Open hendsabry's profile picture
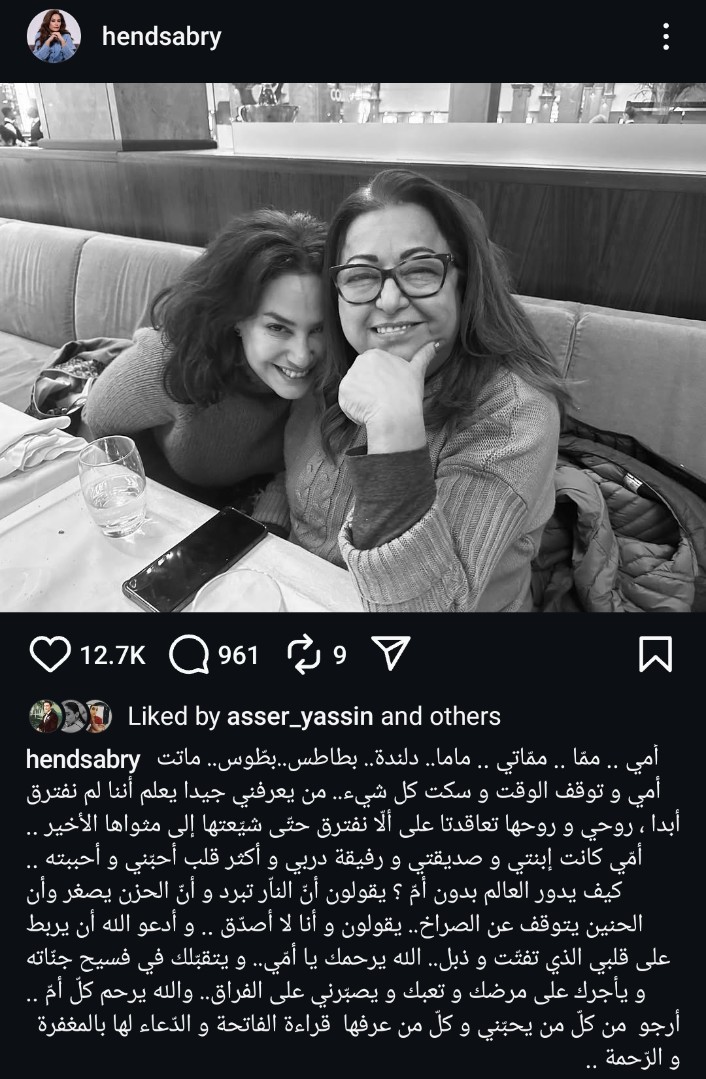The width and height of the screenshot is (706, 1079). [x=55, y=38]
